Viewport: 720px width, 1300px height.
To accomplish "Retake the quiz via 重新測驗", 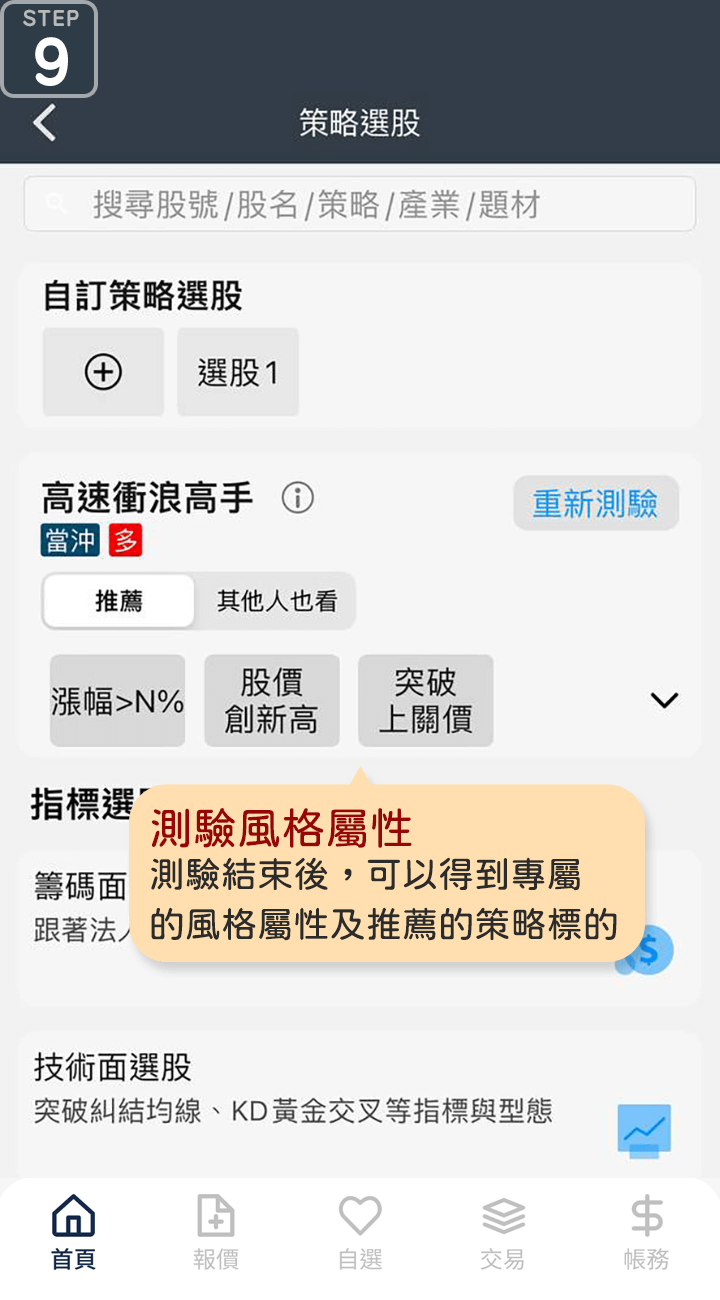I will coord(596,503).
